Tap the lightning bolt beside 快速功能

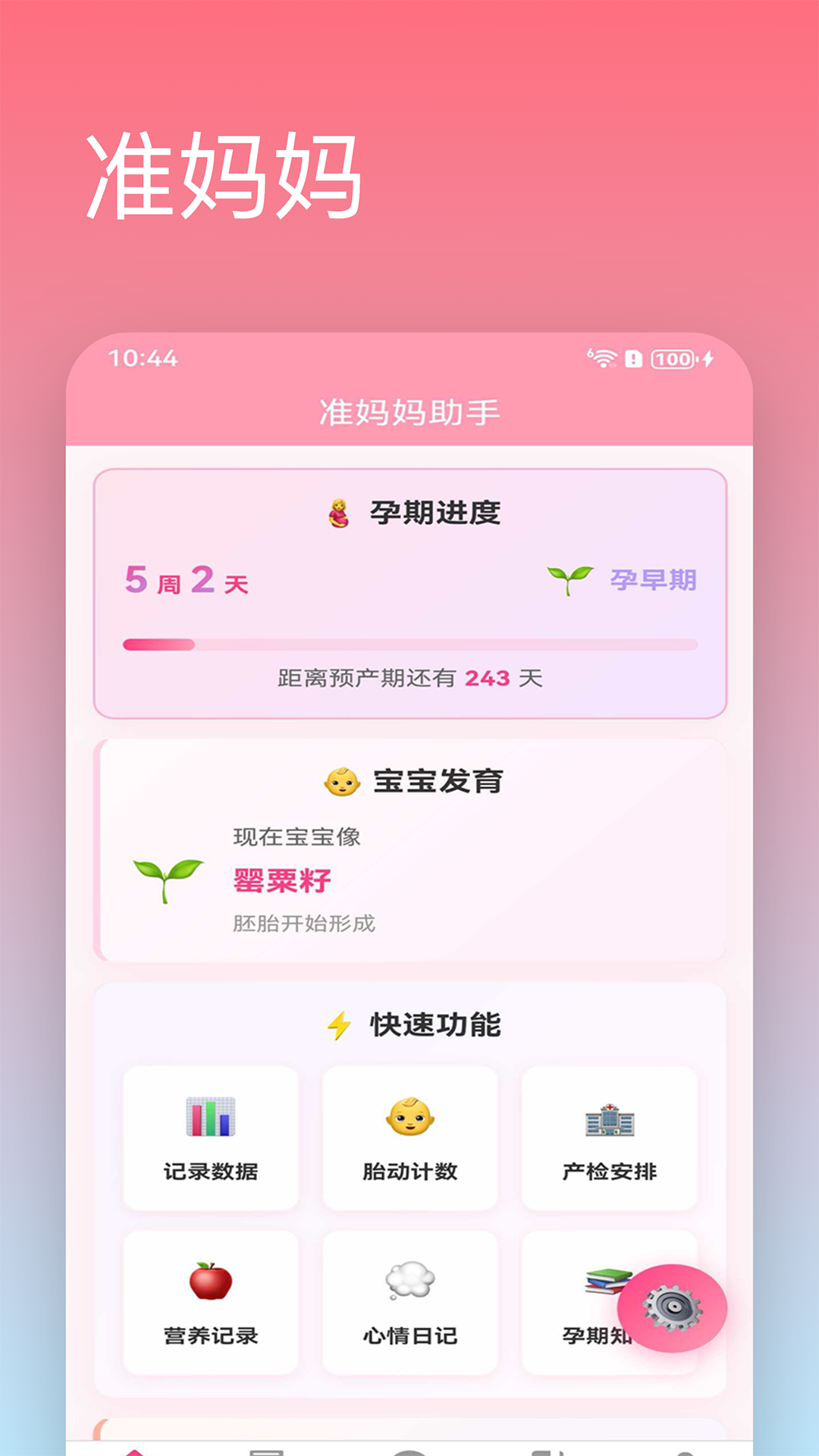point(340,1025)
